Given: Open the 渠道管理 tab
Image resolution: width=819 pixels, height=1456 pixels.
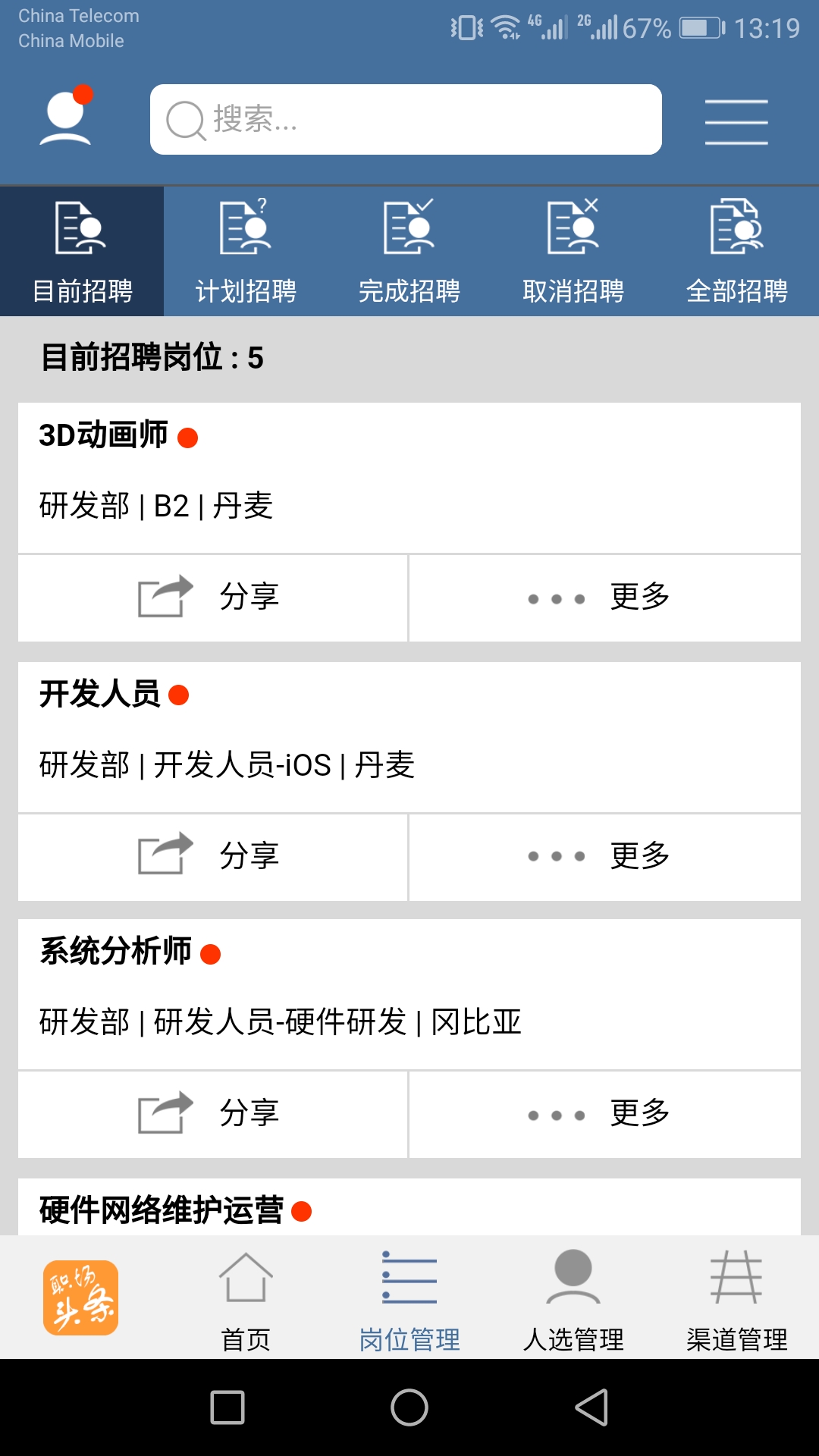Looking at the screenshot, I should [737, 1300].
